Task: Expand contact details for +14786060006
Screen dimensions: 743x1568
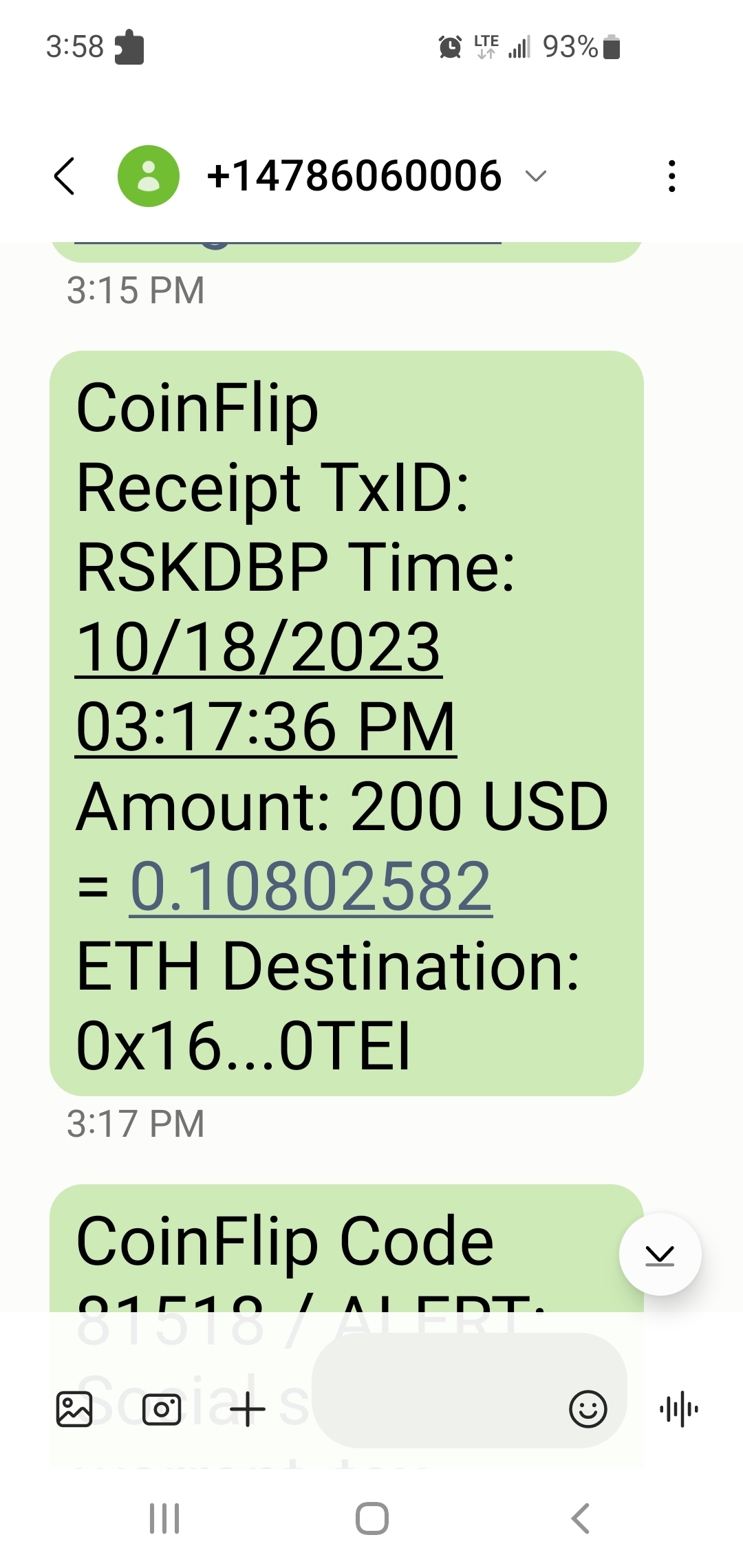Action: click(535, 176)
